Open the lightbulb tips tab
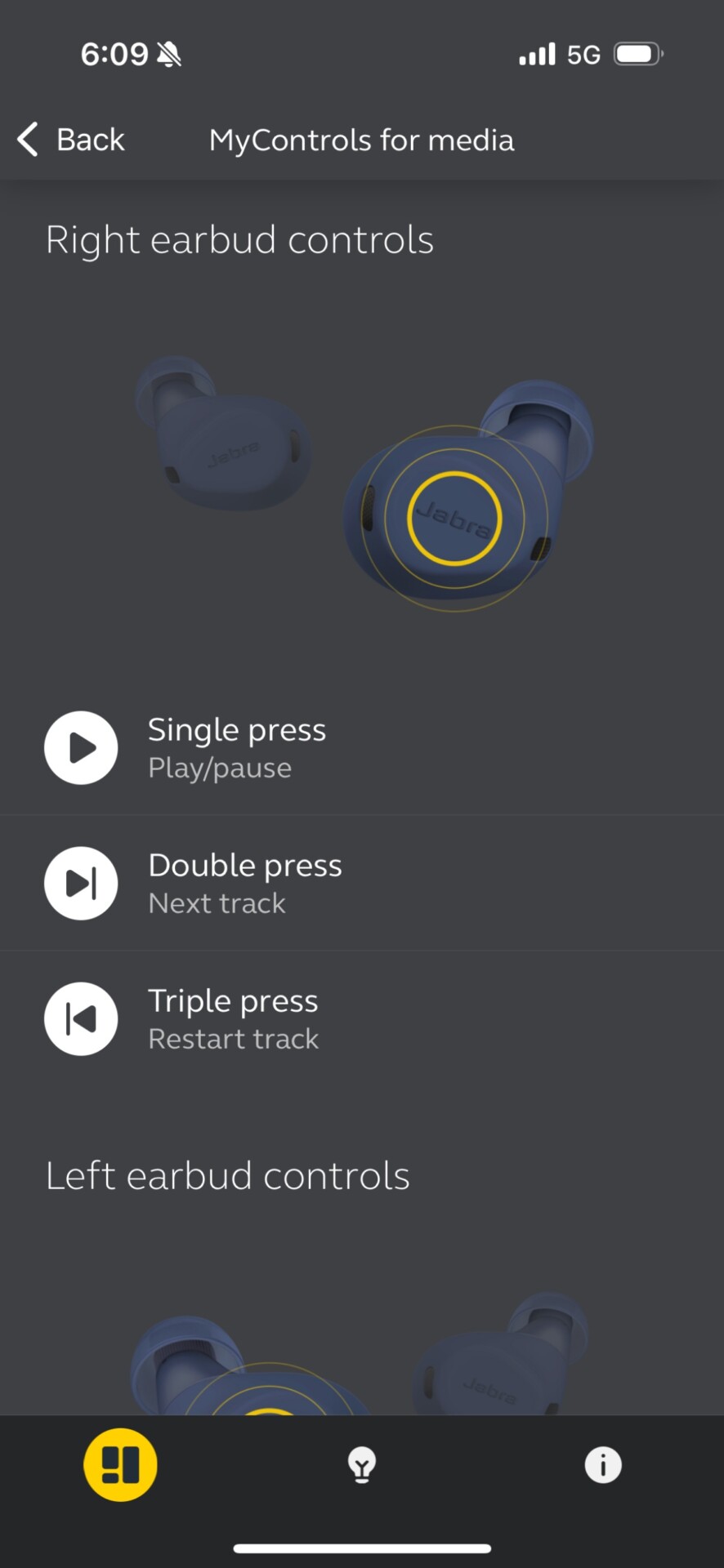Image resolution: width=724 pixels, height=1568 pixels. 362,1464
